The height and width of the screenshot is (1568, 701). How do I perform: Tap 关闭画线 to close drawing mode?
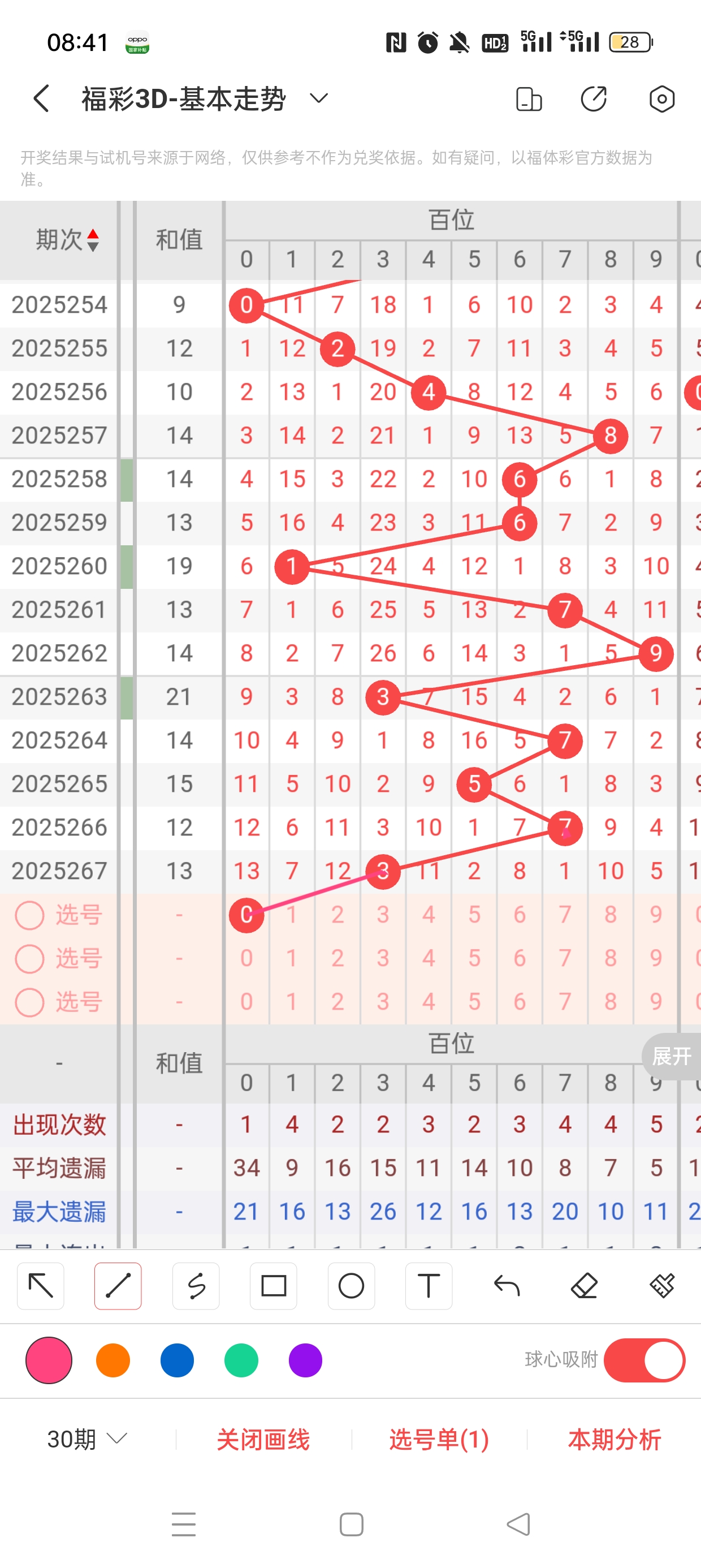click(263, 1439)
